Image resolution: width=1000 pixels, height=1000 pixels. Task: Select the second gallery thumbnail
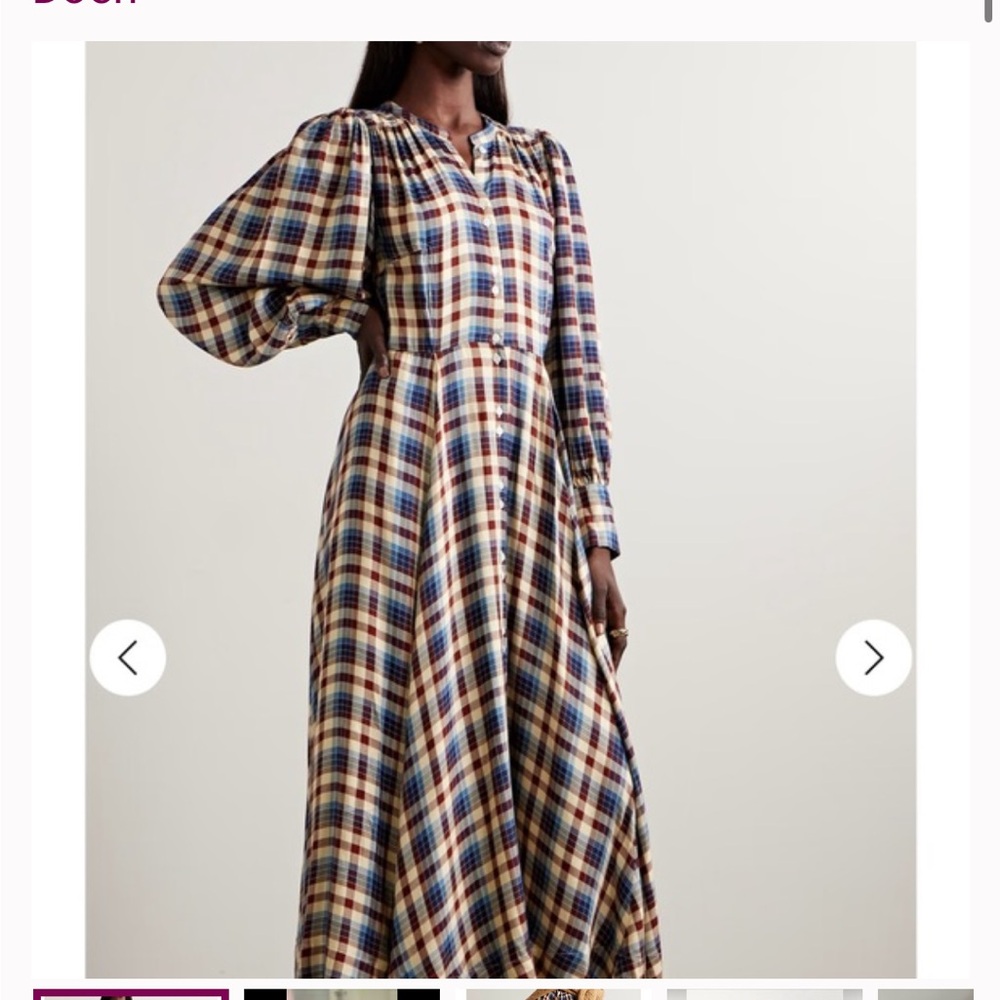(342, 994)
